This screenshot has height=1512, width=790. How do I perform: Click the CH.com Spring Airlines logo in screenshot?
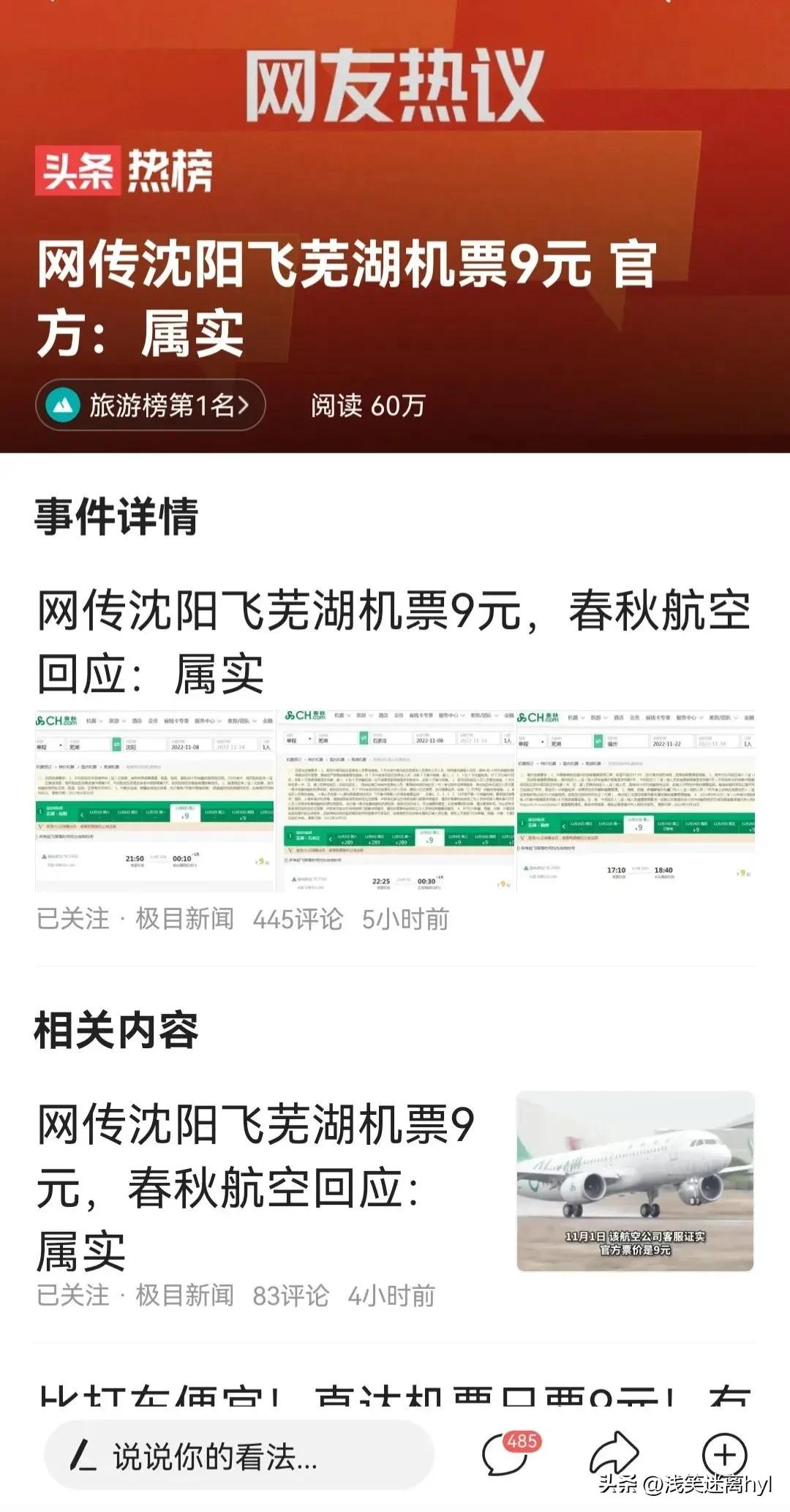[x=55, y=721]
